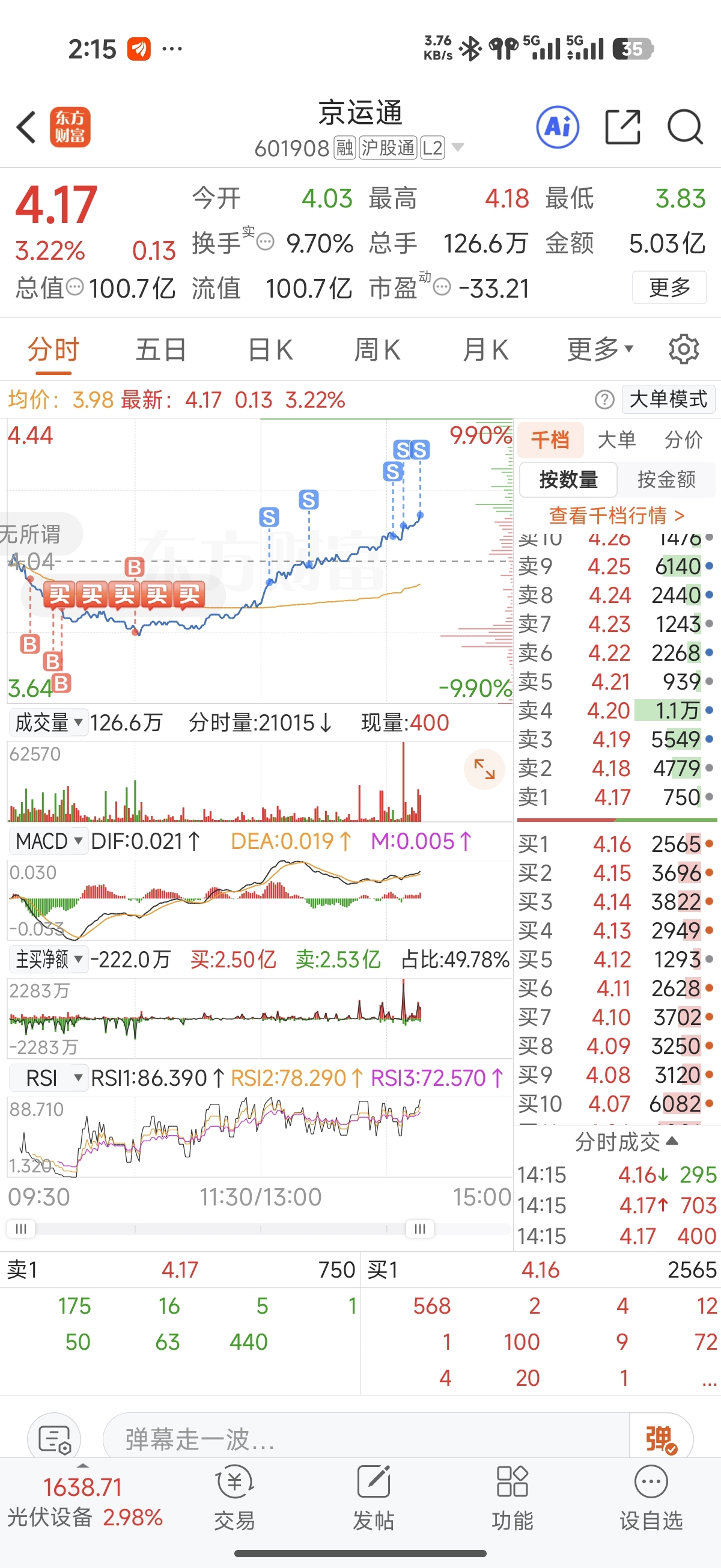Switch to the 月K chart tab
Viewport: 721px width, 1568px height.
[485, 350]
